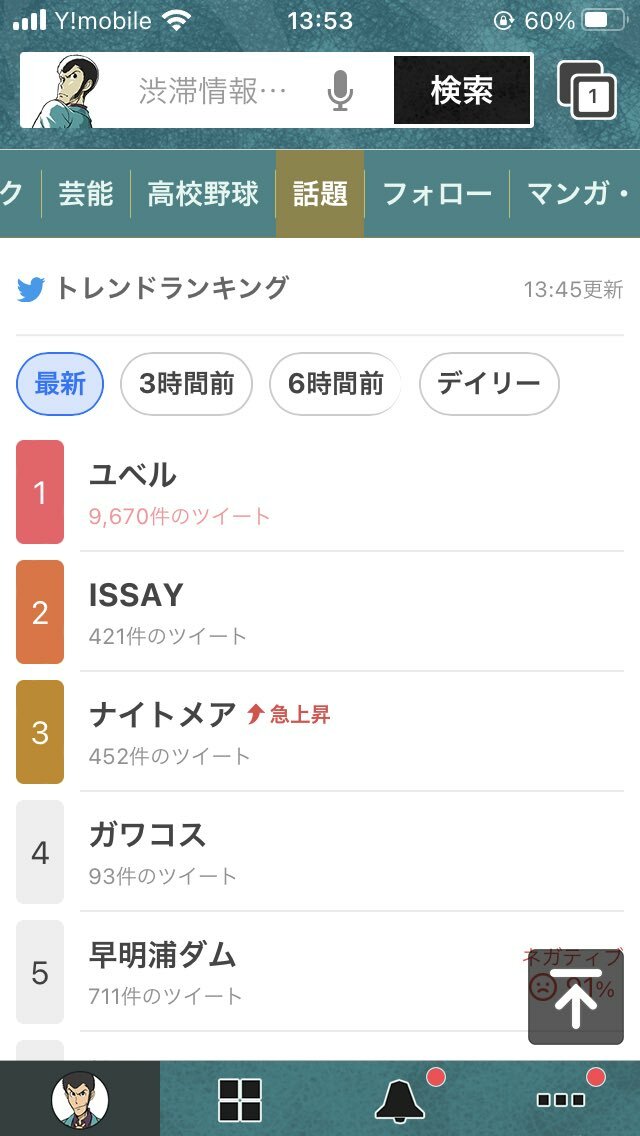Switch to the 芸能 tab
This screenshot has width=640, height=1136.
[86, 194]
